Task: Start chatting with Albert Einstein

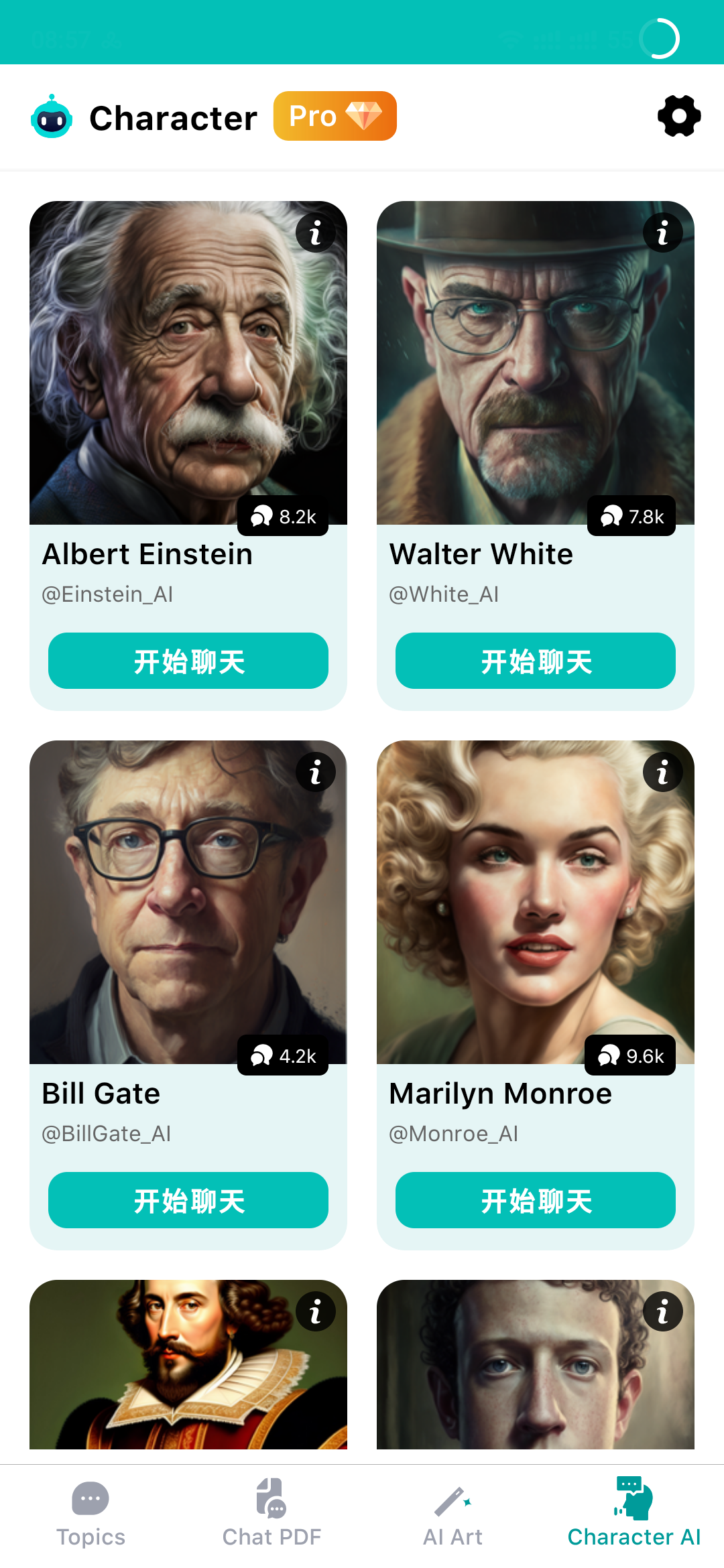Action: click(188, 661)
